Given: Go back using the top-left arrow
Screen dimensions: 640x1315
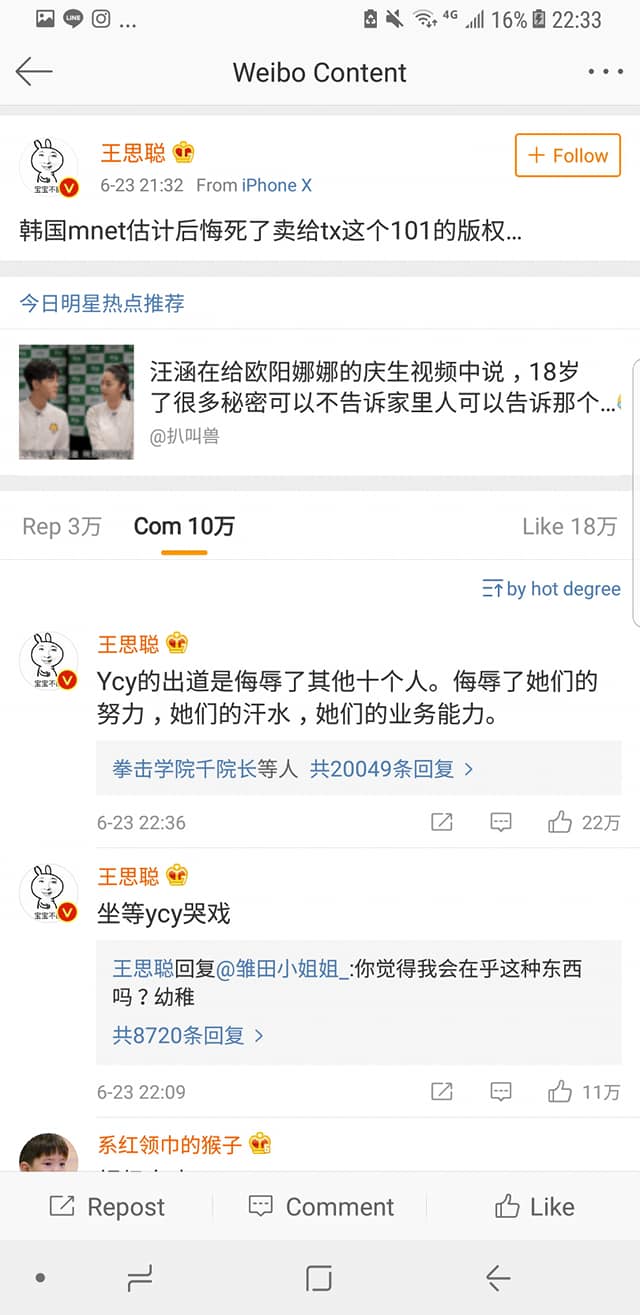Looking at the screenshot, I should click(34, 71).
